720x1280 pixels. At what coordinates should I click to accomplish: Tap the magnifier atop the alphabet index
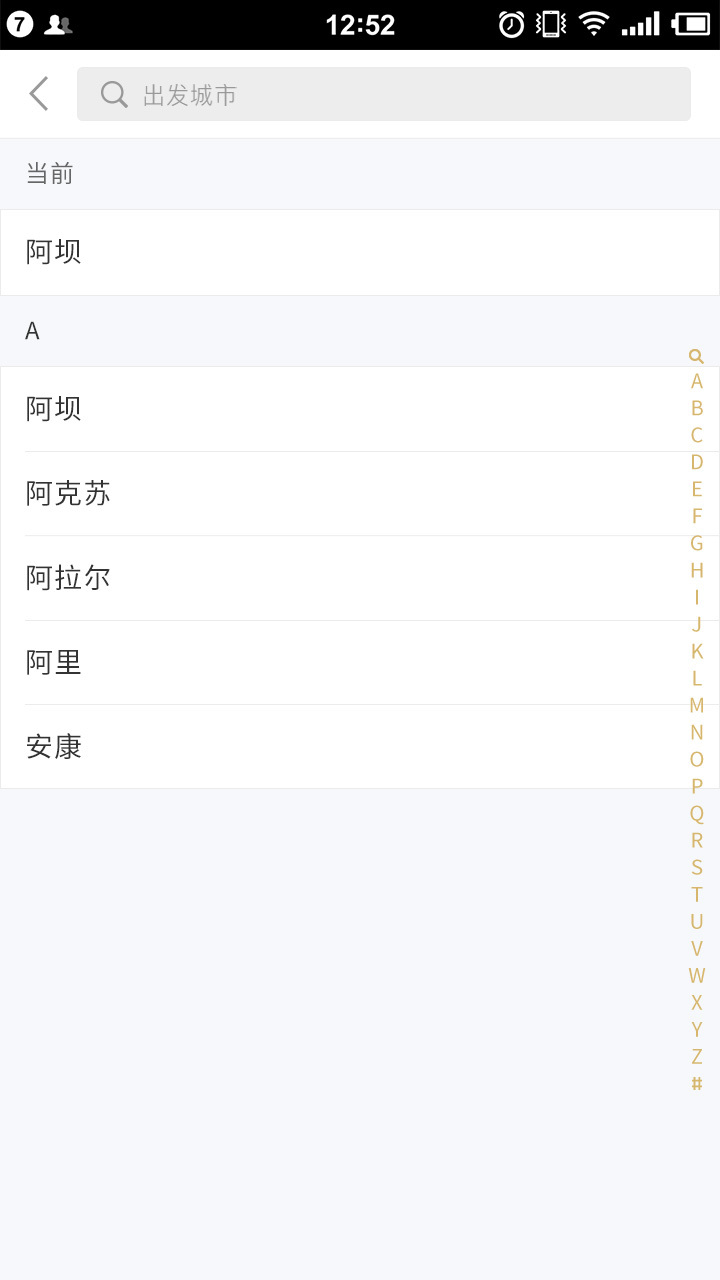[696, 356]
